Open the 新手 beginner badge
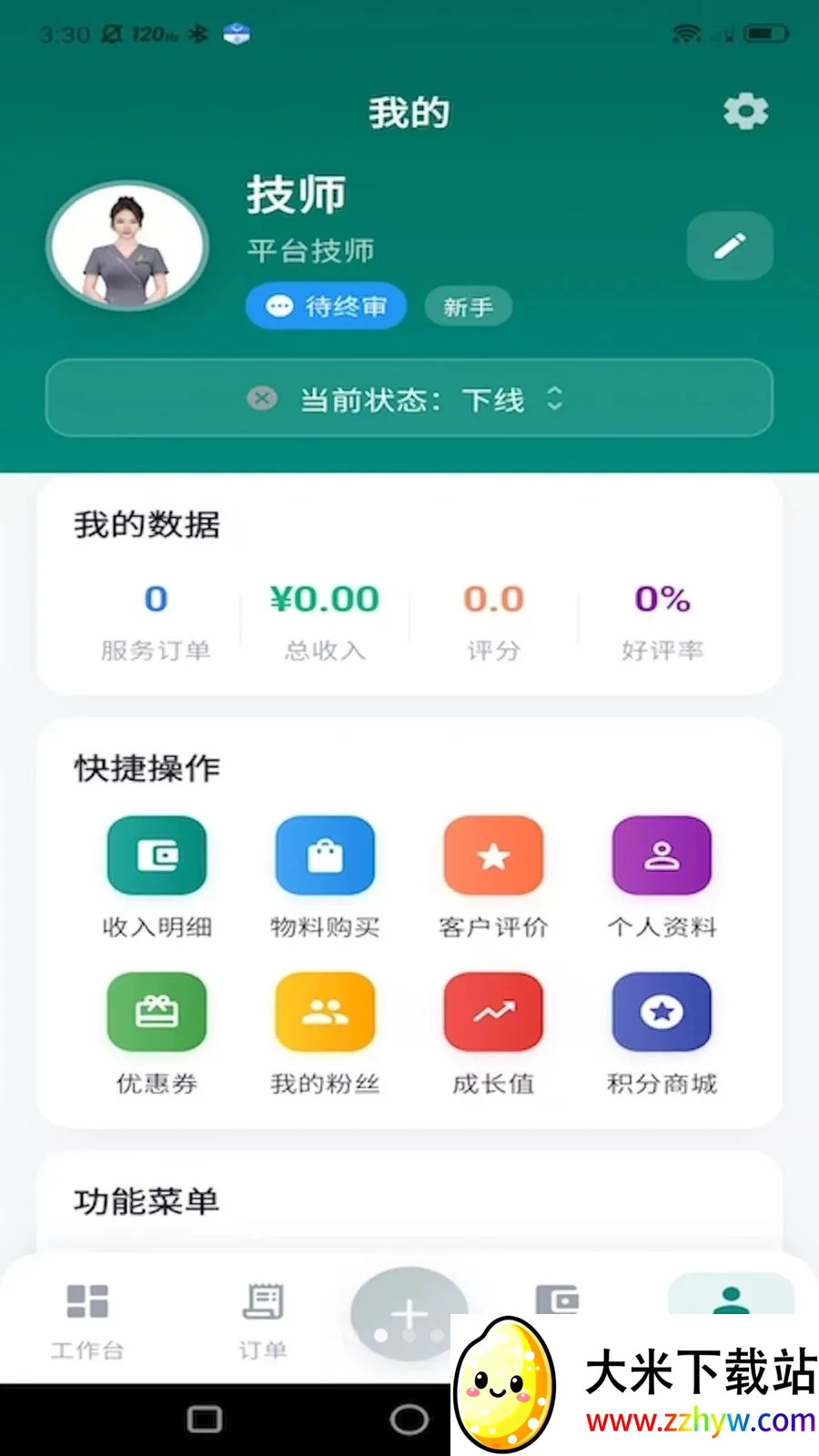Screen dimensions: 819x1456 tap(467, 306)
